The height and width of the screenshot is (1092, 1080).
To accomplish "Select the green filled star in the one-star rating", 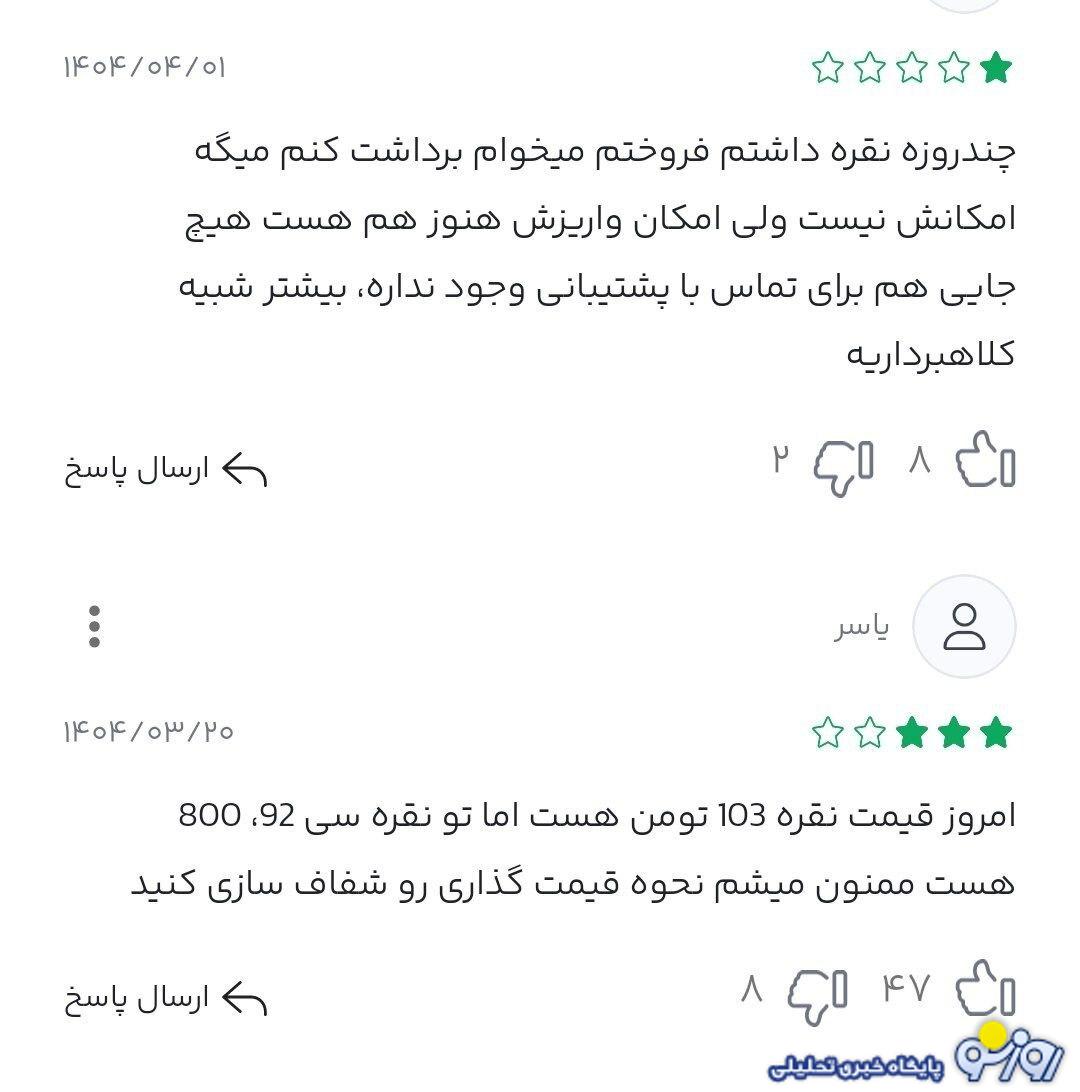I will point(995,65).
